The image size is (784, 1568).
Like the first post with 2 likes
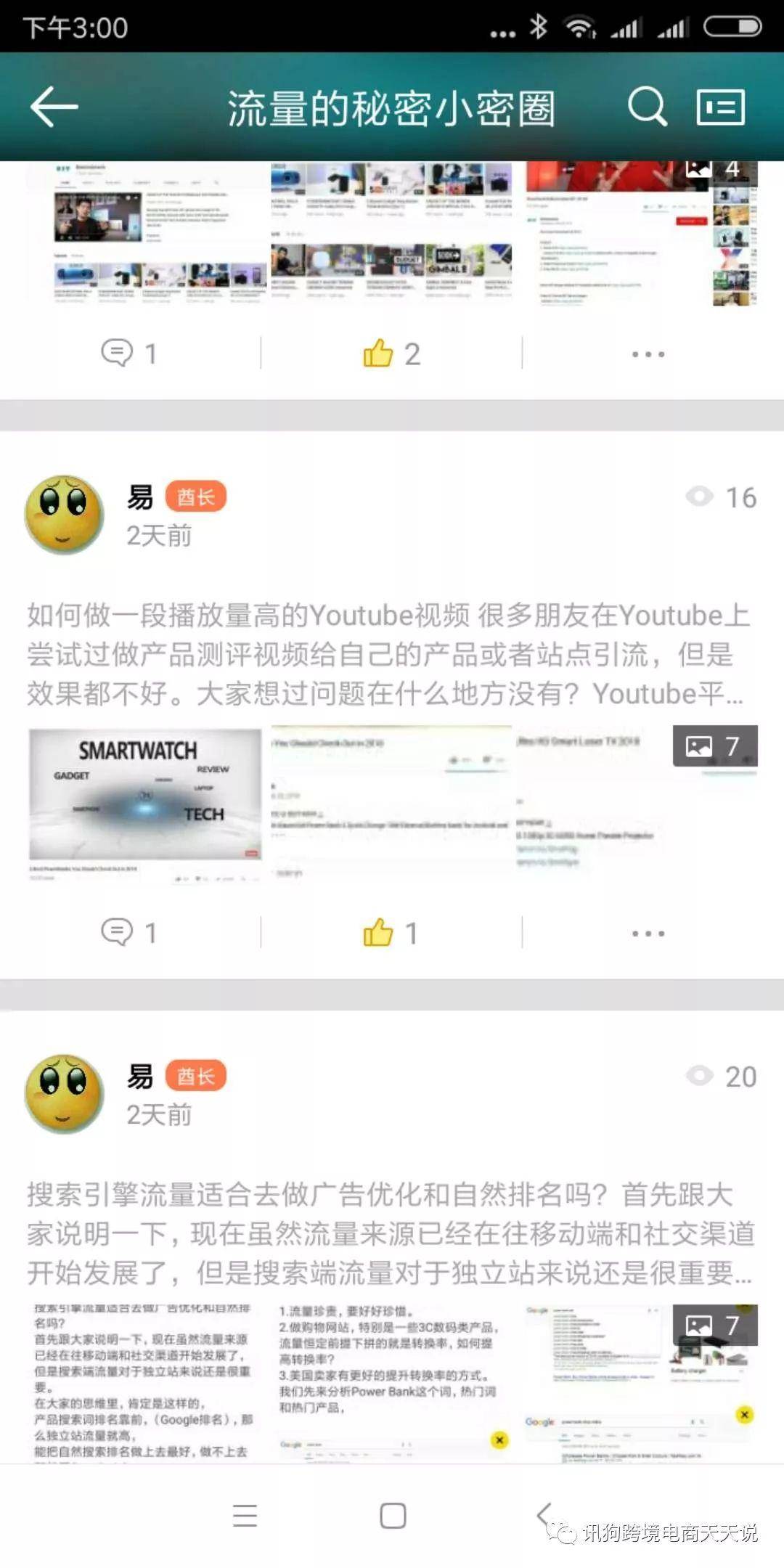391,354
